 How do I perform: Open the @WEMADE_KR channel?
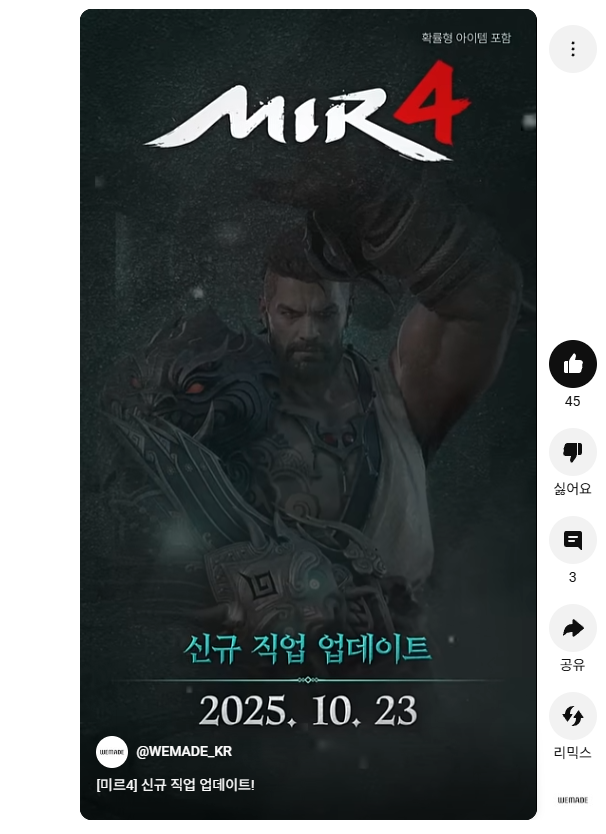tap(184, 751)
